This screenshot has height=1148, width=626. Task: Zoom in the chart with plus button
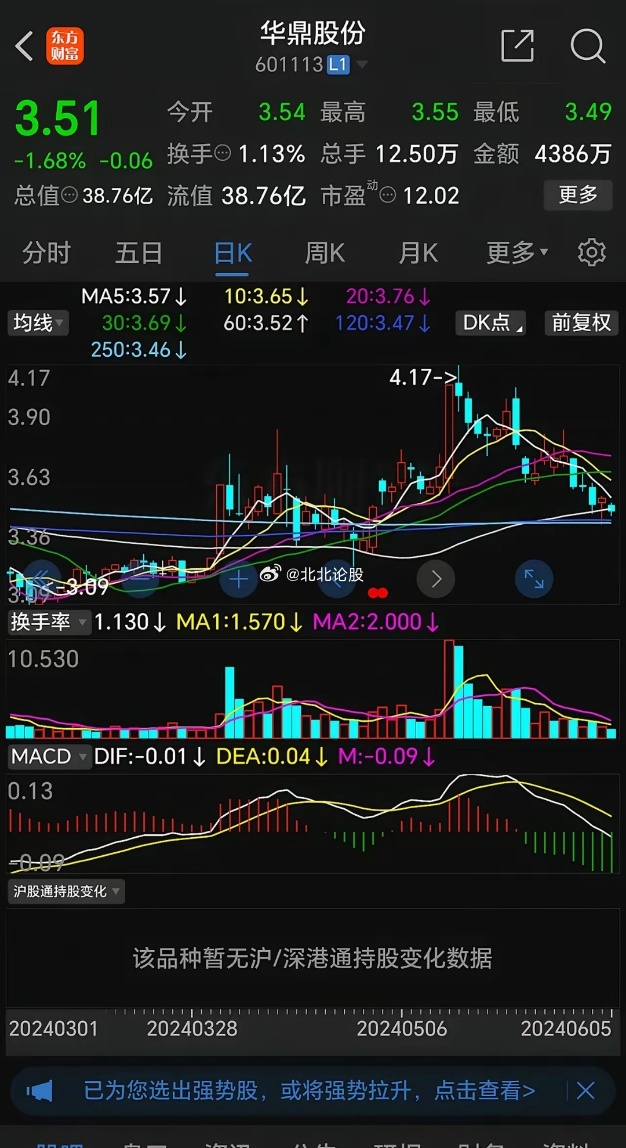(x=239, y=579)
